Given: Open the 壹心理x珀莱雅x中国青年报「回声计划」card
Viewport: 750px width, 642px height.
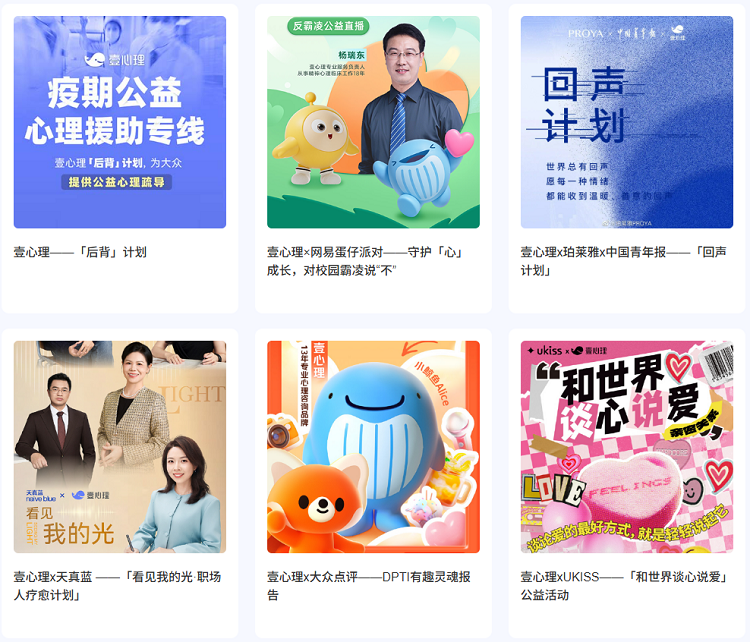Looking at the screenshot, I should click(x=626, y=122).
